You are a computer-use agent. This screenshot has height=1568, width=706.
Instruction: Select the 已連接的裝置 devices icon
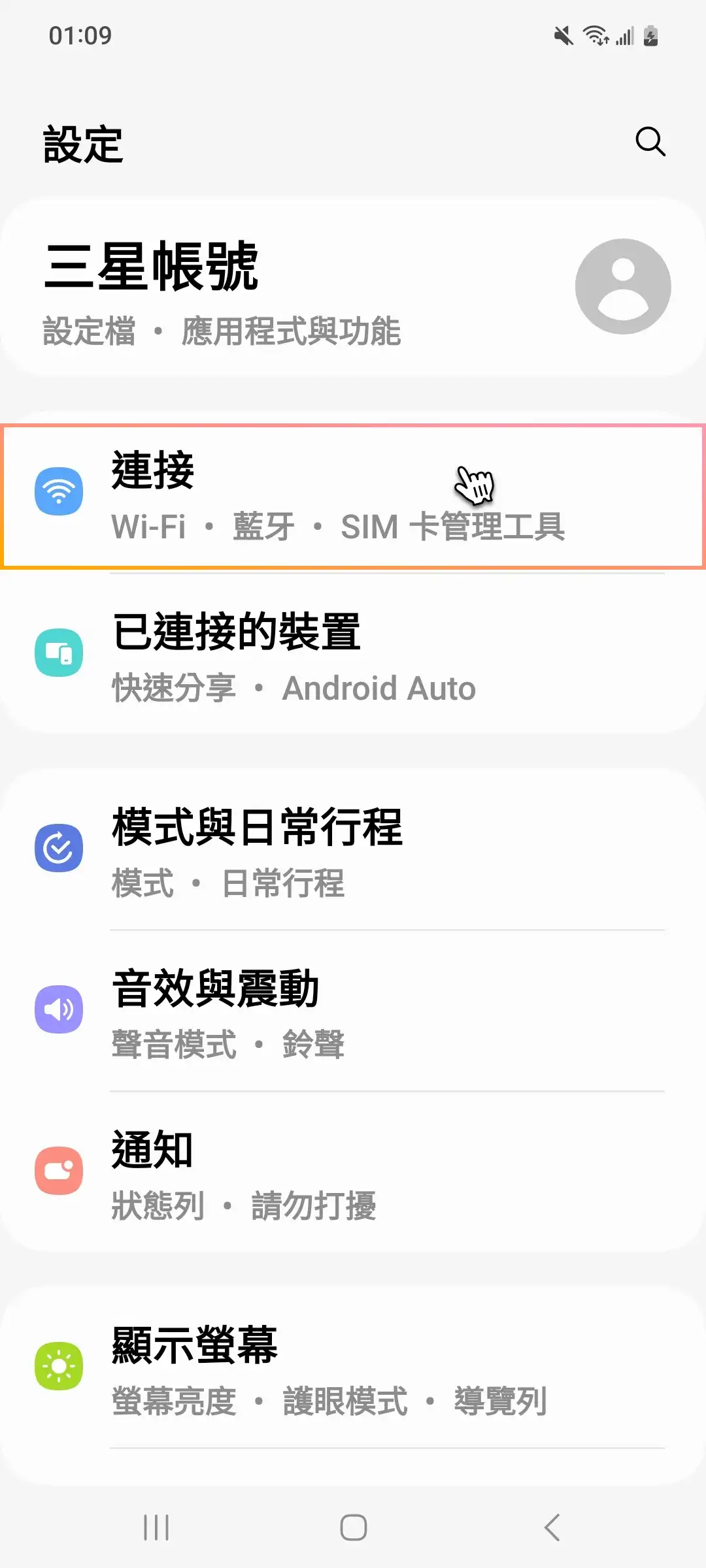tap(59, 651)
